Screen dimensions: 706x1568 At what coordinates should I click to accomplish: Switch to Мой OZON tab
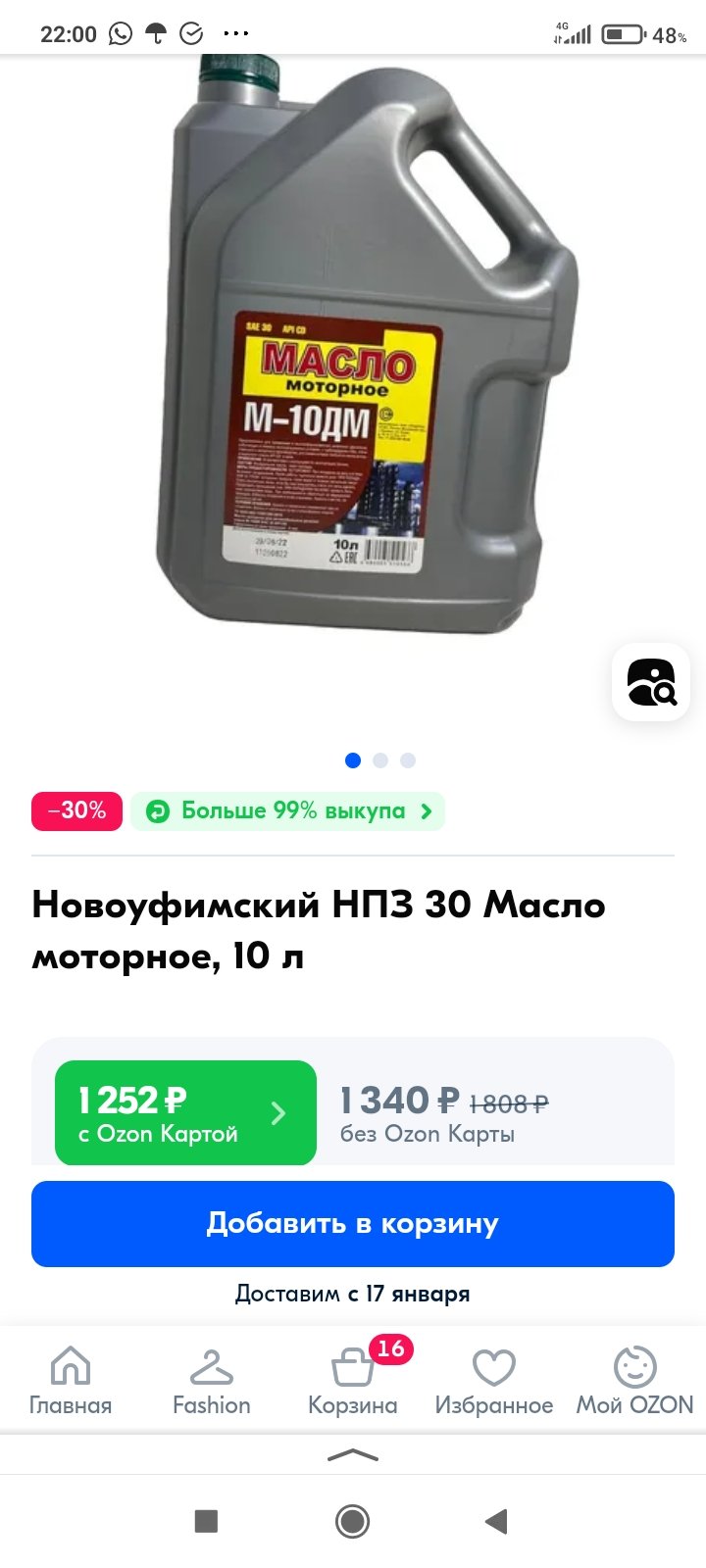pos(634,1382)
